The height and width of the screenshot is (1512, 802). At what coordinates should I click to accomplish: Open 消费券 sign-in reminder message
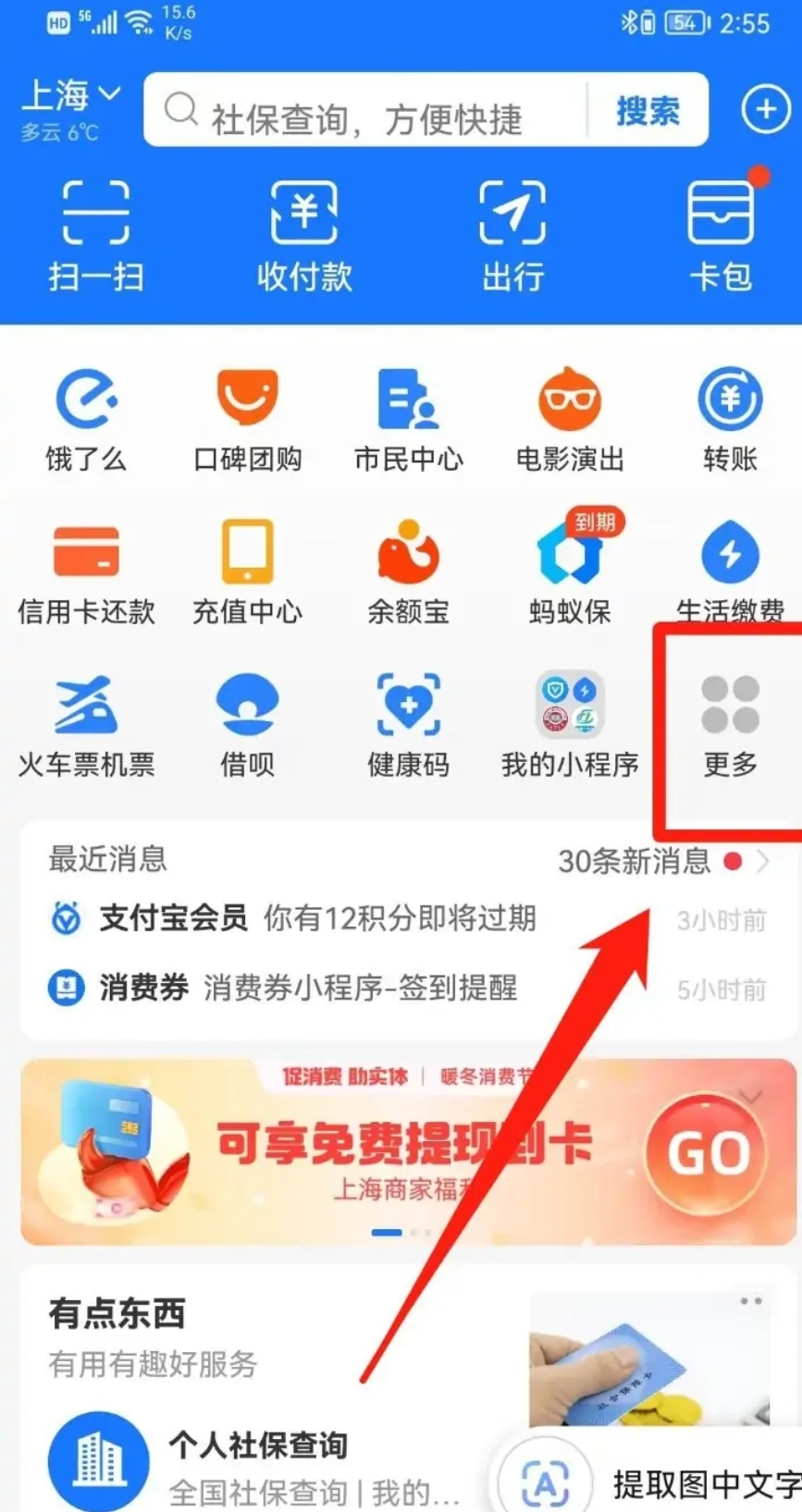[408, 989]
